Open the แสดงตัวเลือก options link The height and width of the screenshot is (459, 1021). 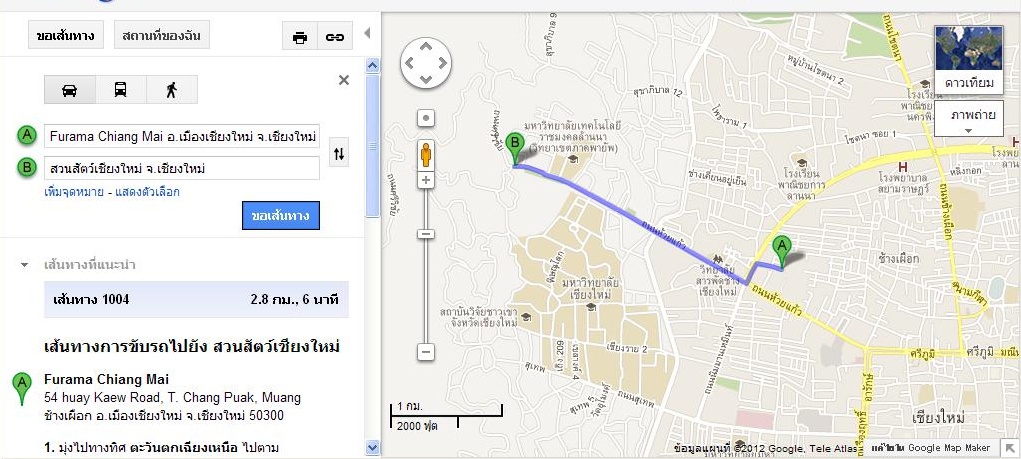click(147, 191)
